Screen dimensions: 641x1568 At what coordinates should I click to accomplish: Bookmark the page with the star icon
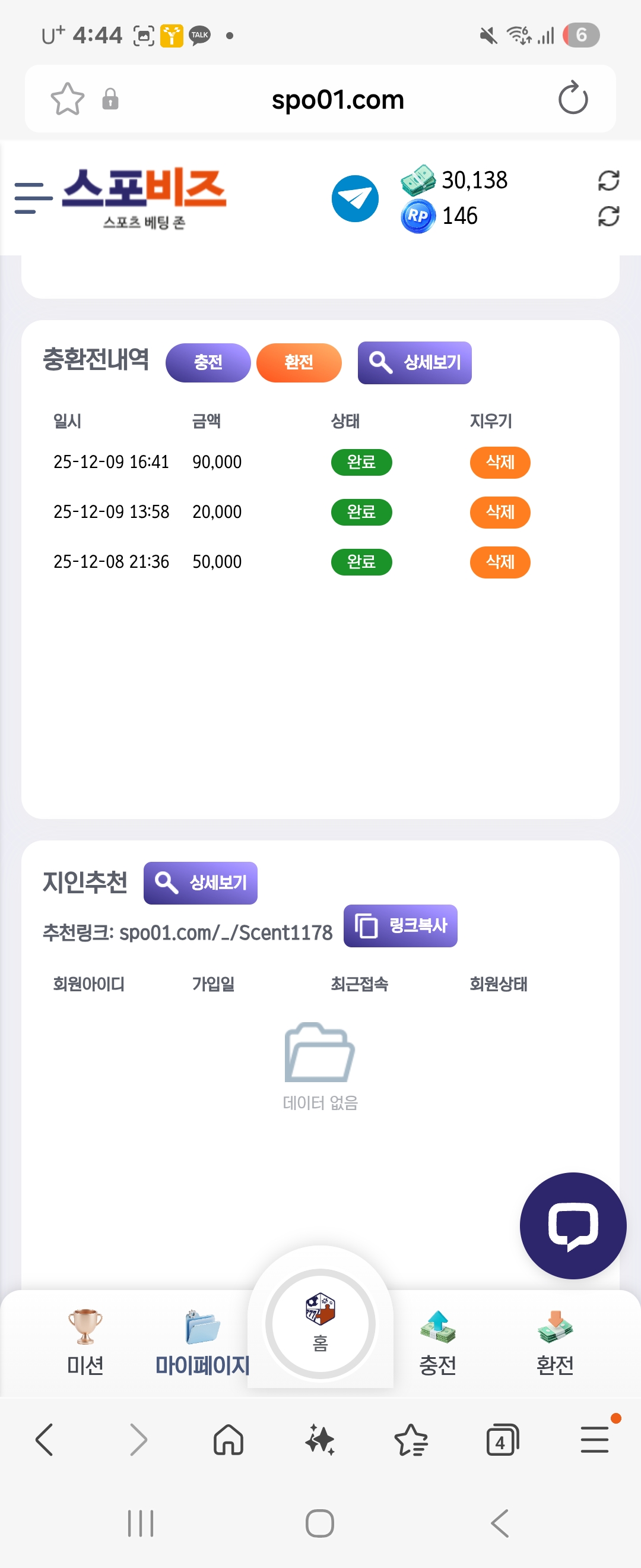point(67,99)
